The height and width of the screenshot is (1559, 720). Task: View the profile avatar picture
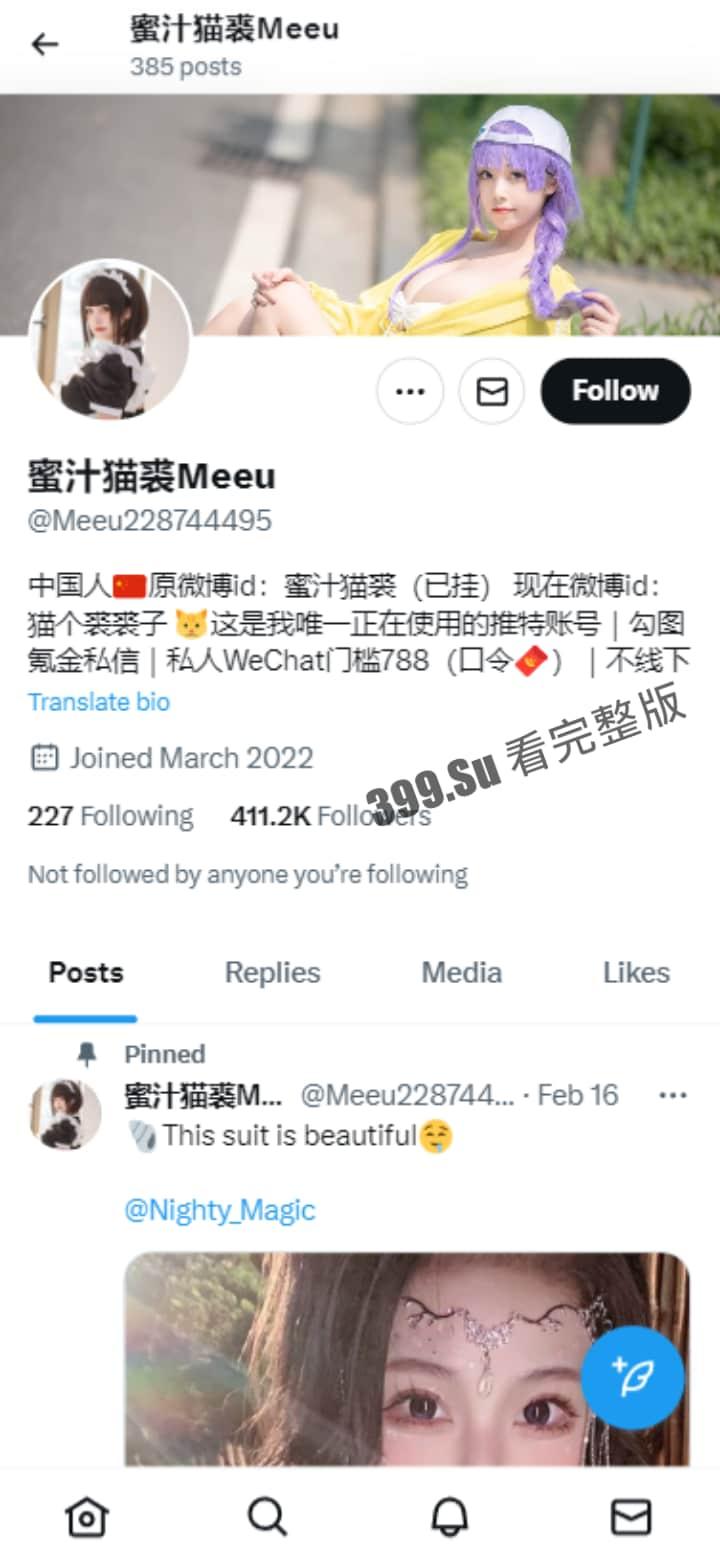(110, 340)
